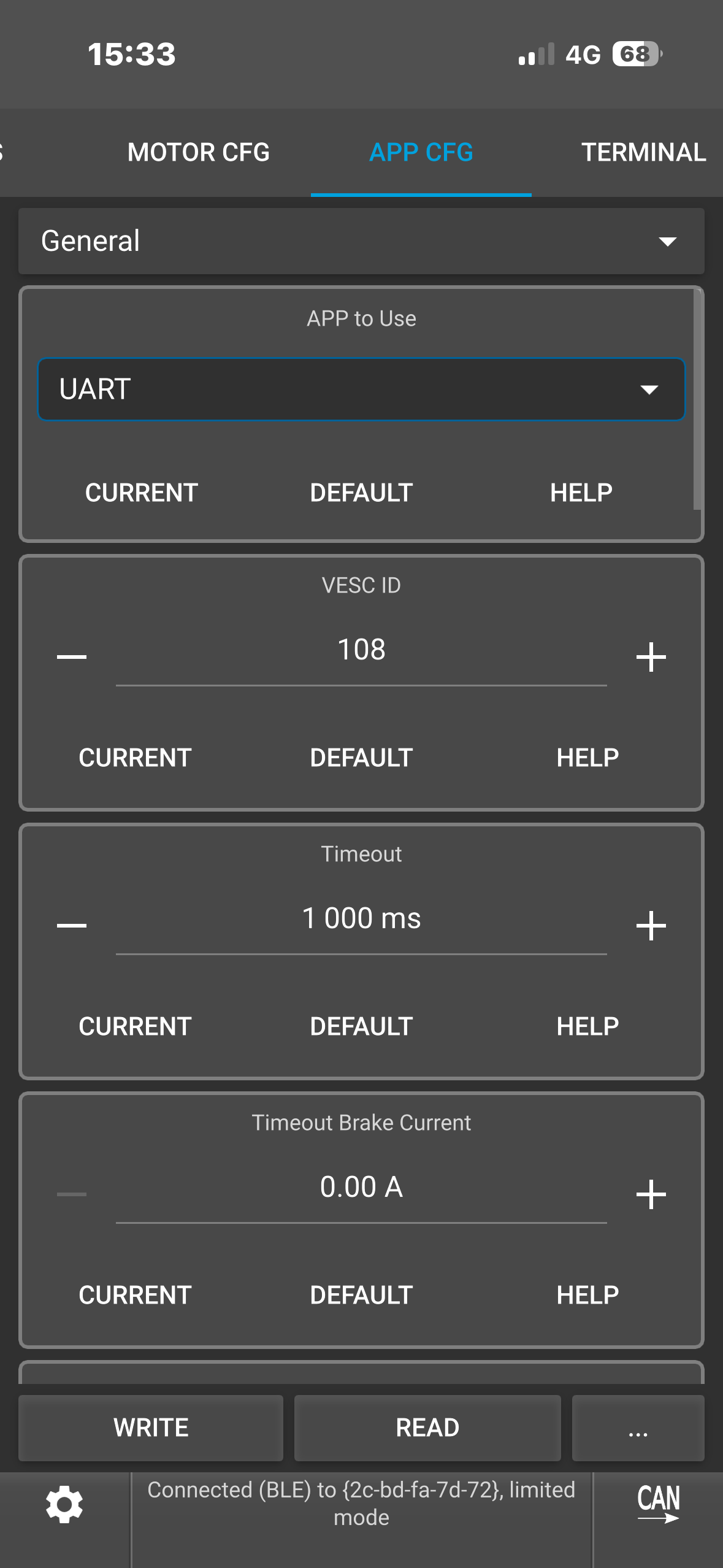Edit the Timeout 1 000 ms field
Image resolution: width=723 pixels, height=1568 pixels.
pyautogui.click(x=361, y=919)
